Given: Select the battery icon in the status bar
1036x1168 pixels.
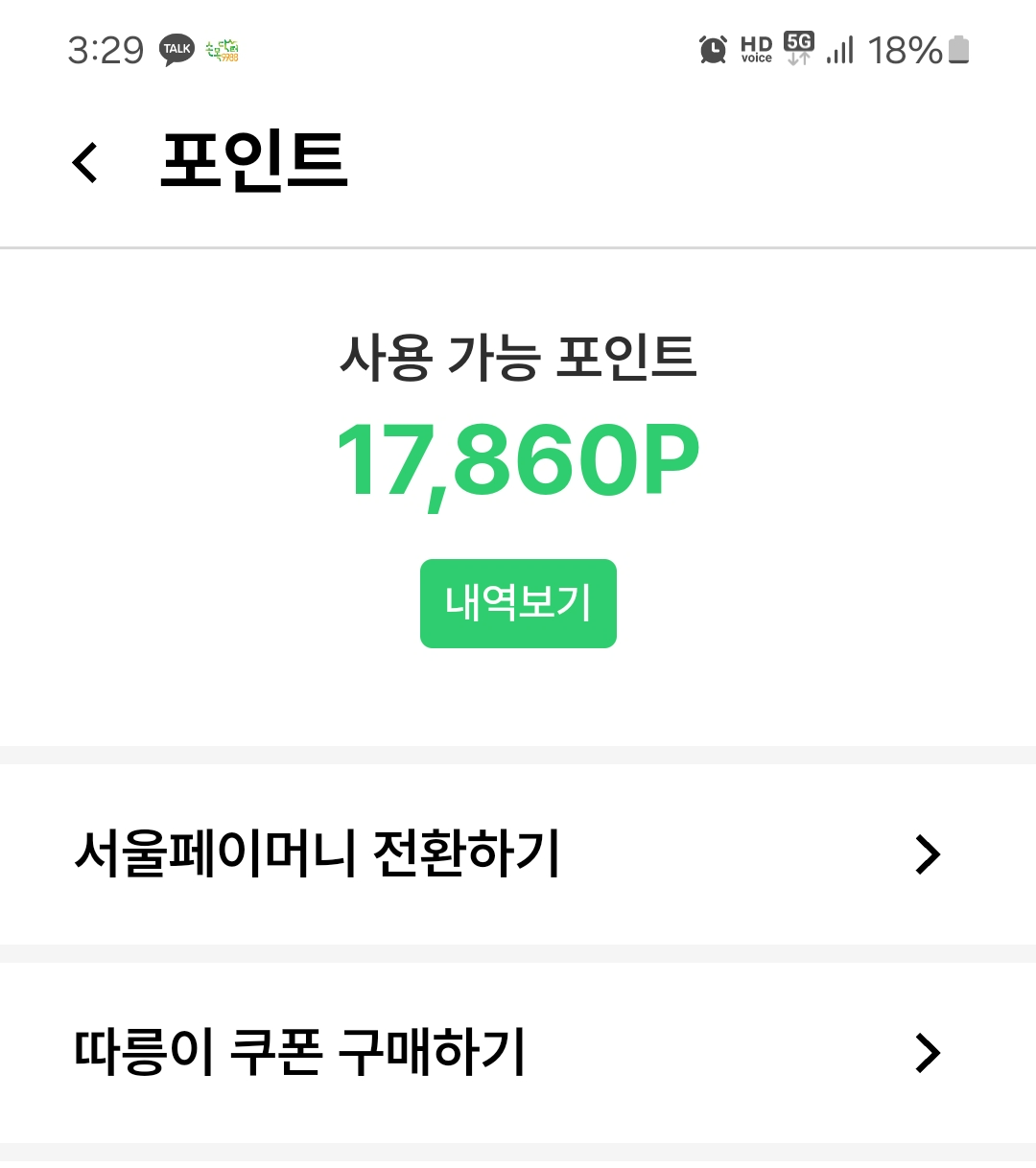Looking at the screenshot, I should [960, 50].
